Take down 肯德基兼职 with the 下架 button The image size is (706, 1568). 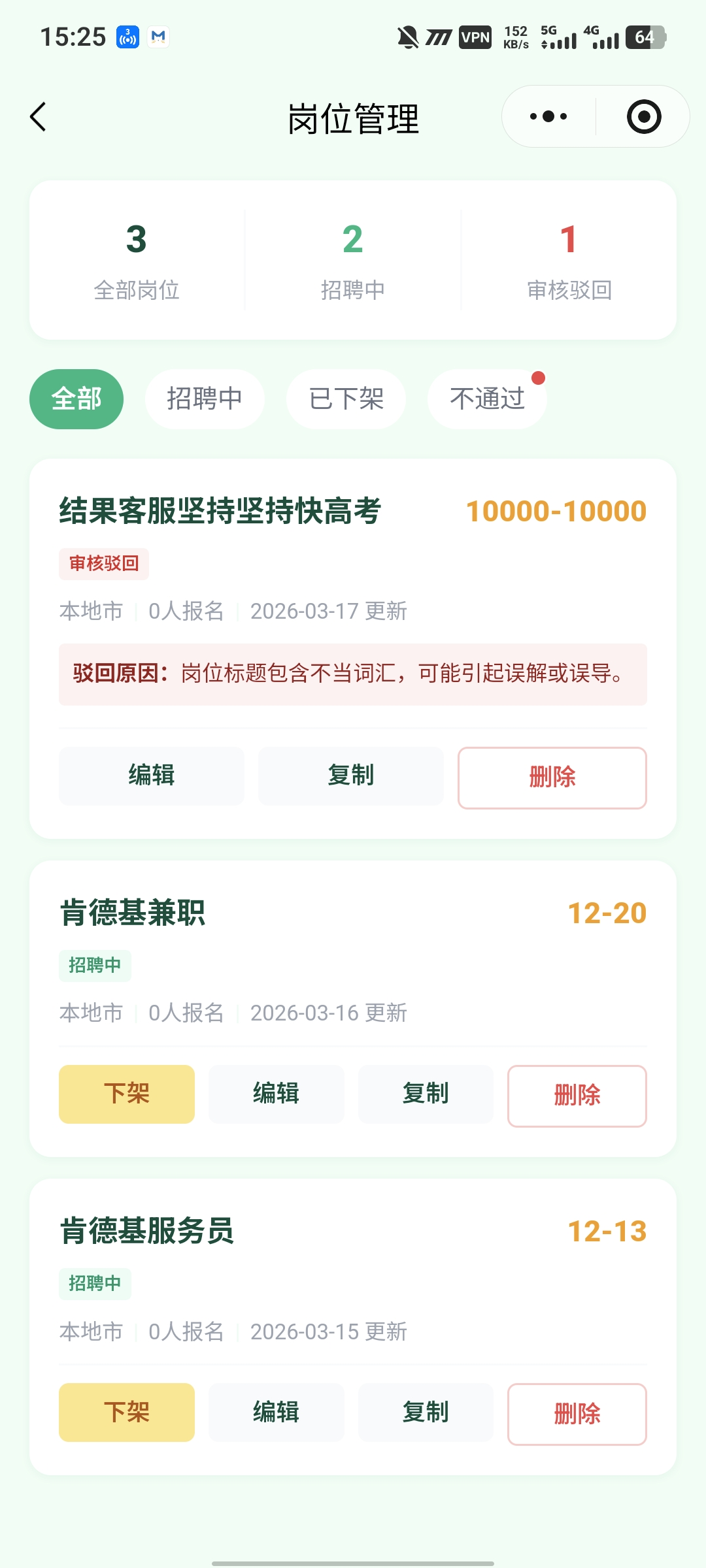click(126, 1094)
